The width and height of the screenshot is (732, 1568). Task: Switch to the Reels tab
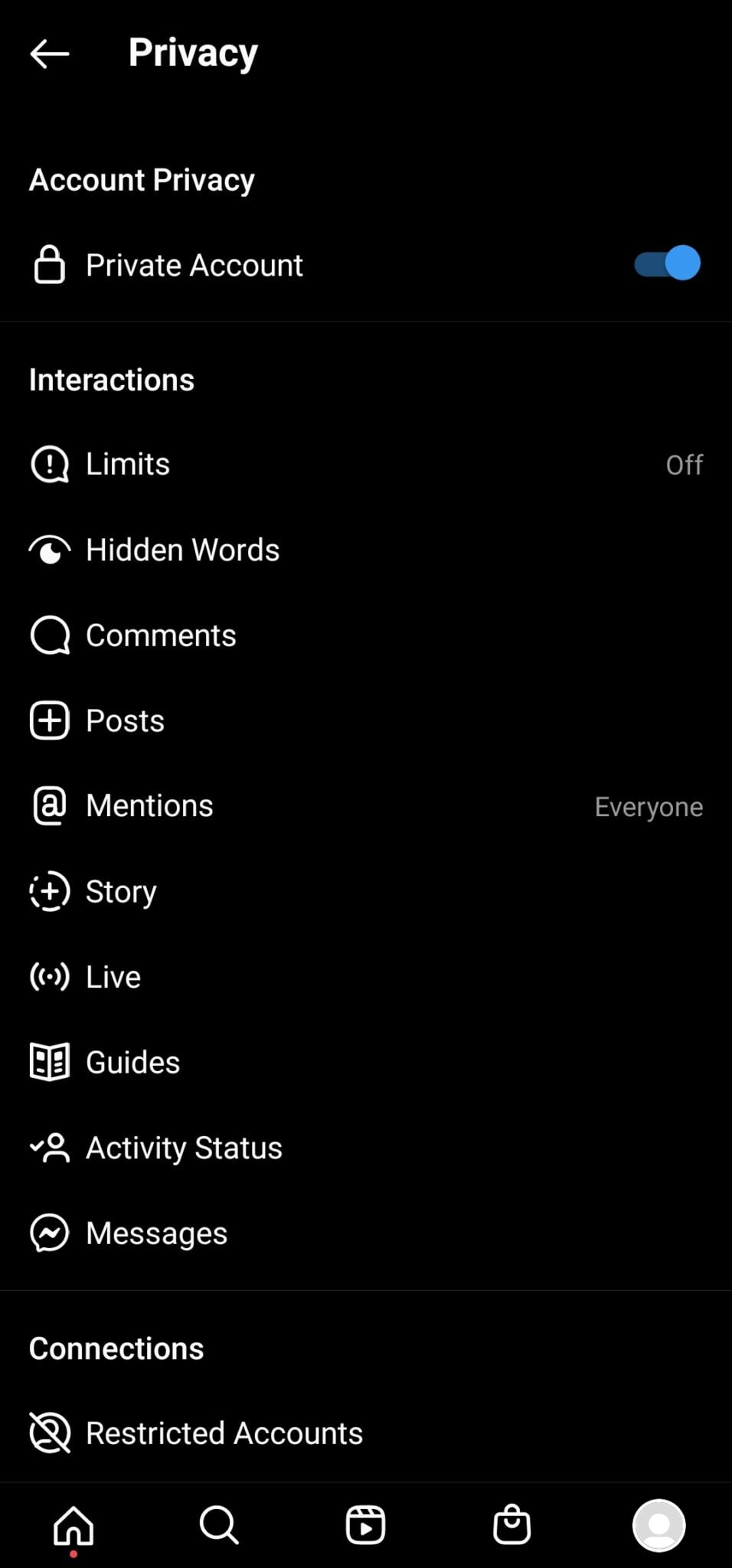365,1525
